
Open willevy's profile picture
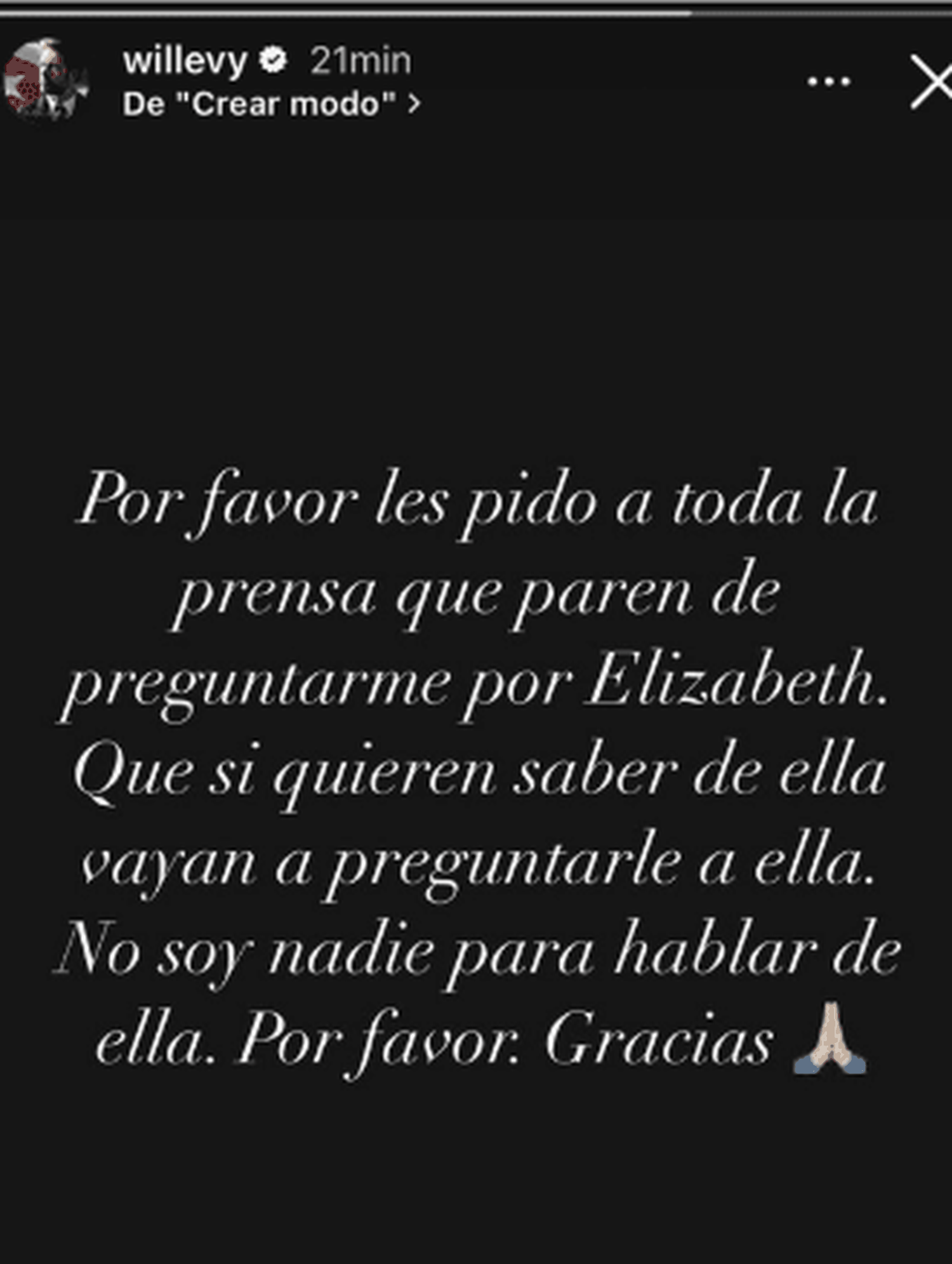coord(44,81)
